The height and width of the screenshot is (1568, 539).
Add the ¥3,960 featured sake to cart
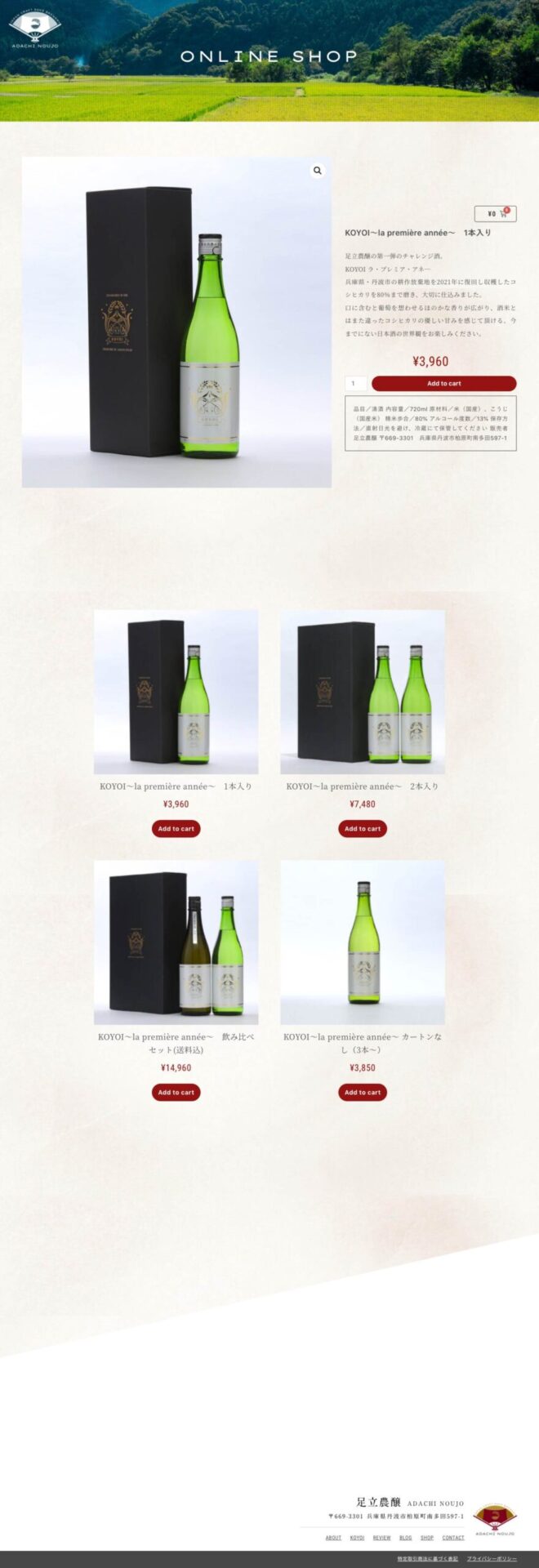[443, 383]
